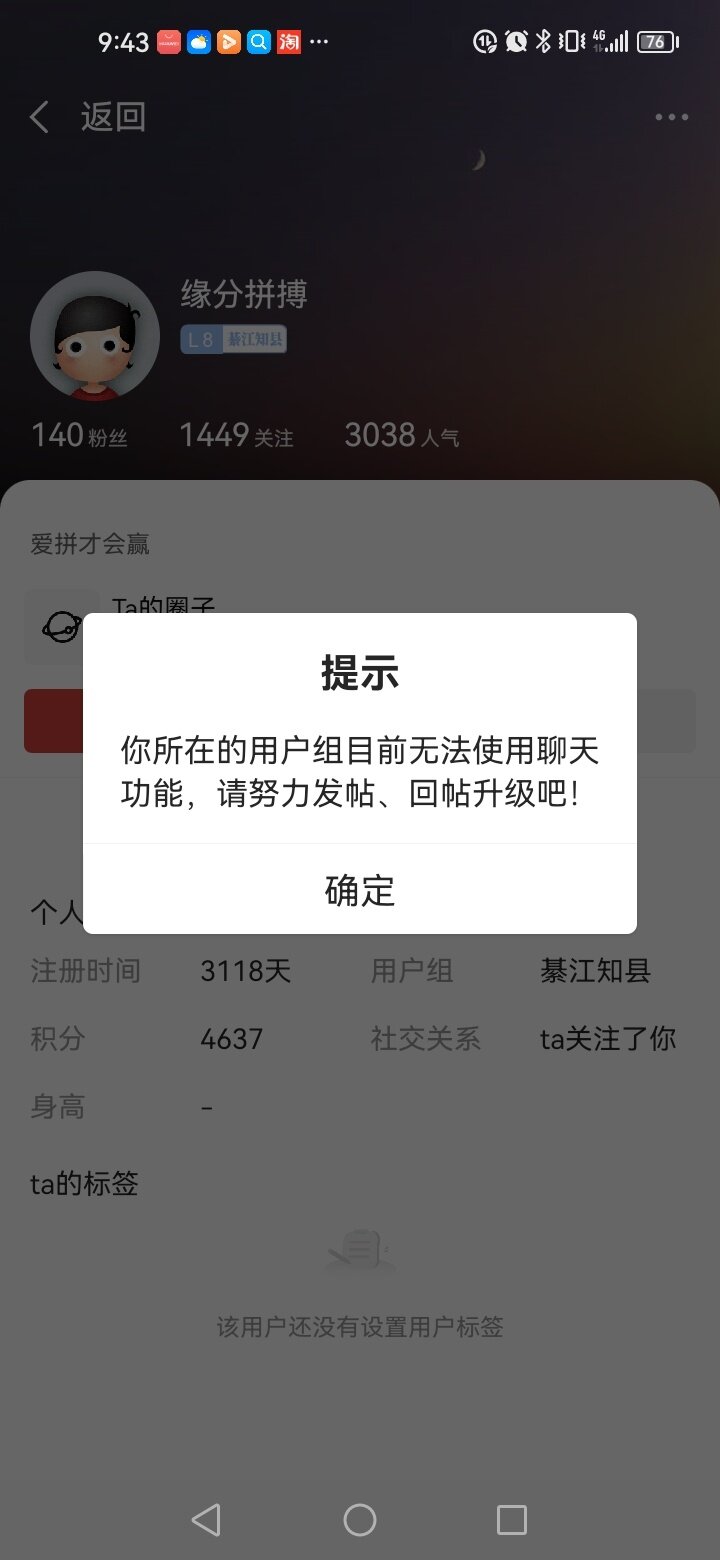Open the three-dot overflow menu
Viewport: 720px width, 1560px height.
[671, 117]
